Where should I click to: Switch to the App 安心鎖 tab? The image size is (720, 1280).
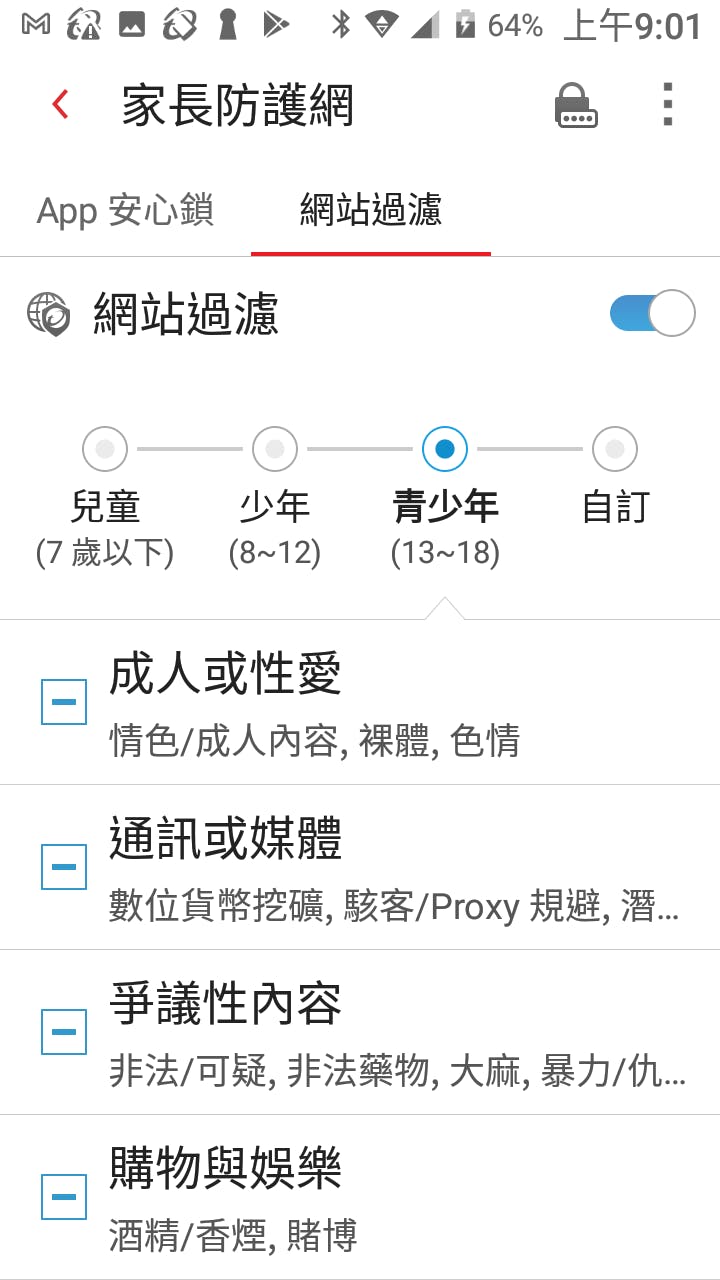(125, 211)
